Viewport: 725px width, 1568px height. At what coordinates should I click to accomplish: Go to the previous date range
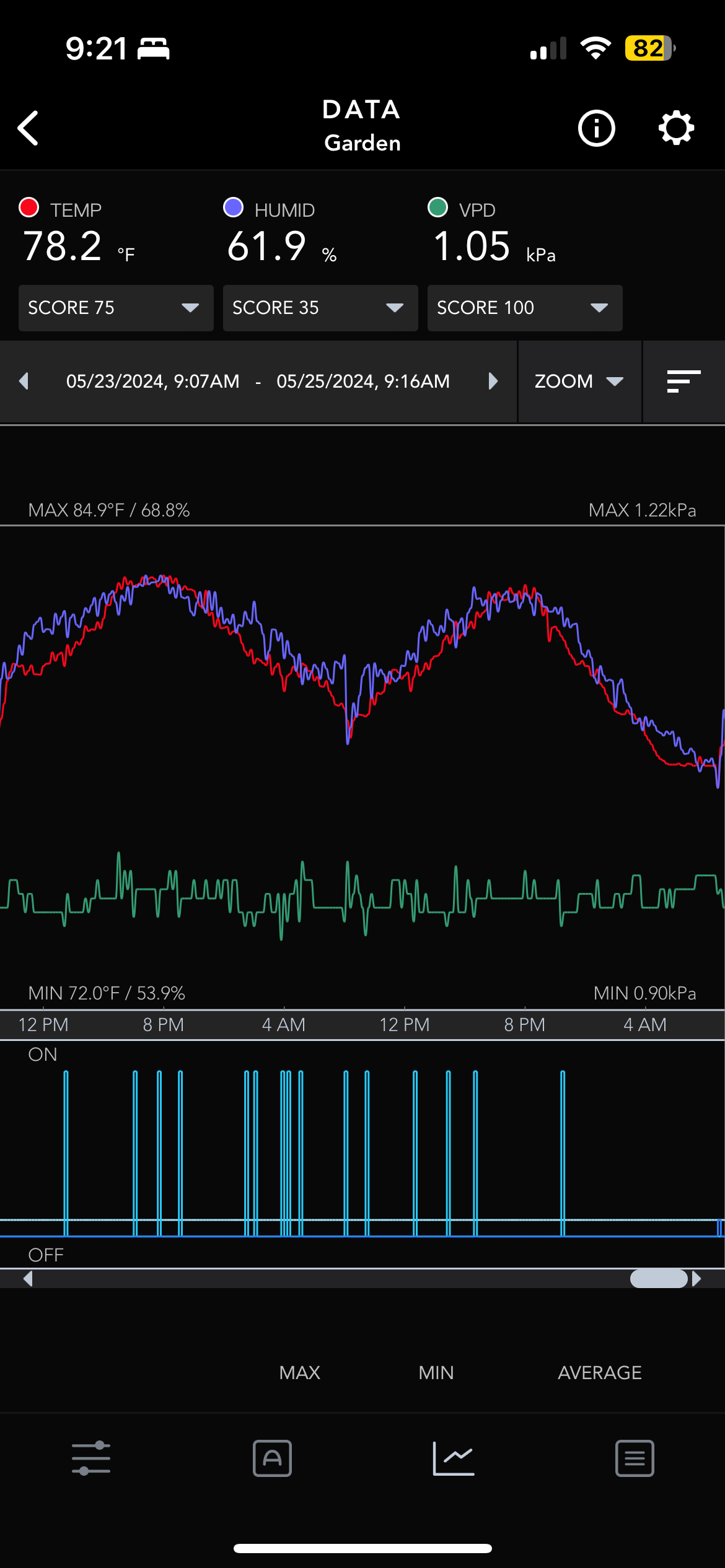(24, 381)
